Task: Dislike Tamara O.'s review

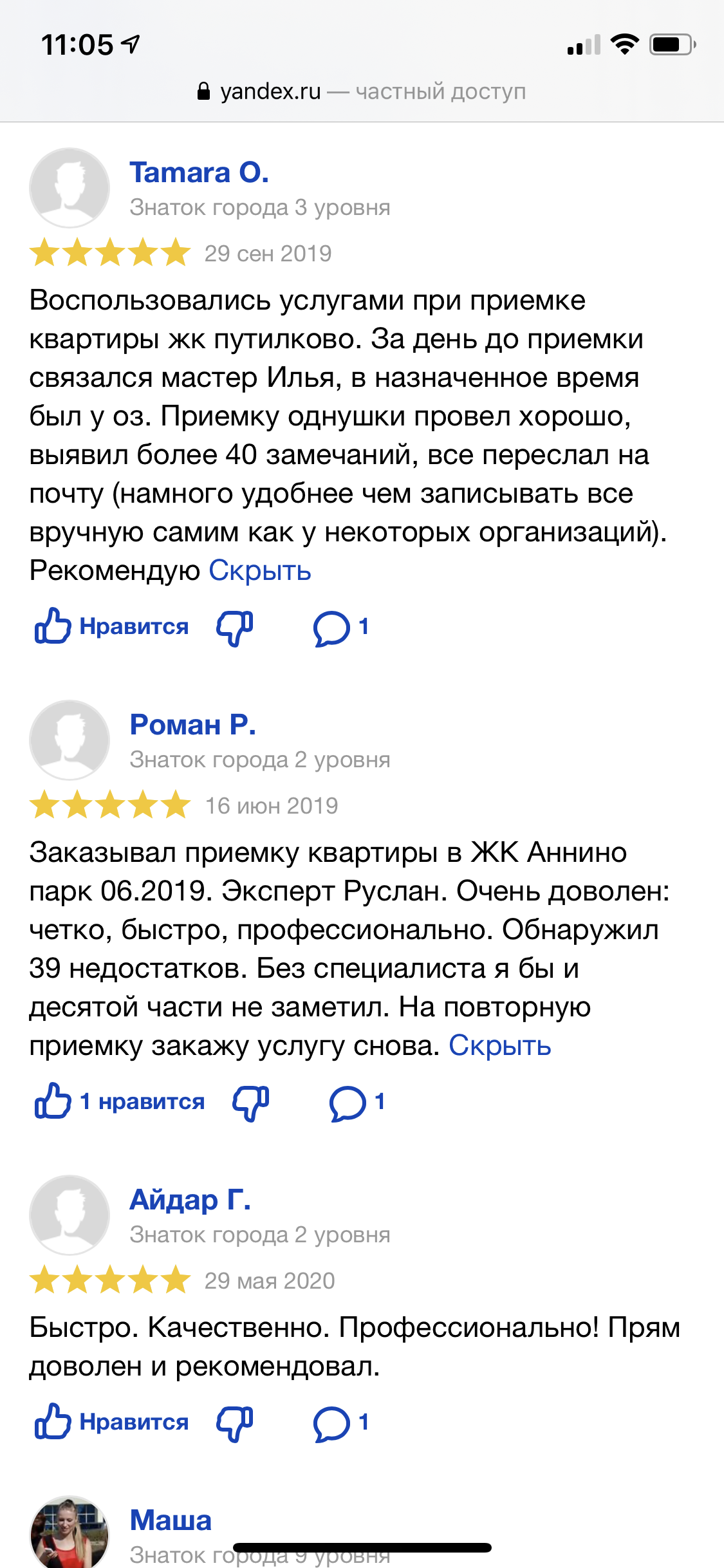Action: tap(235, 628)
